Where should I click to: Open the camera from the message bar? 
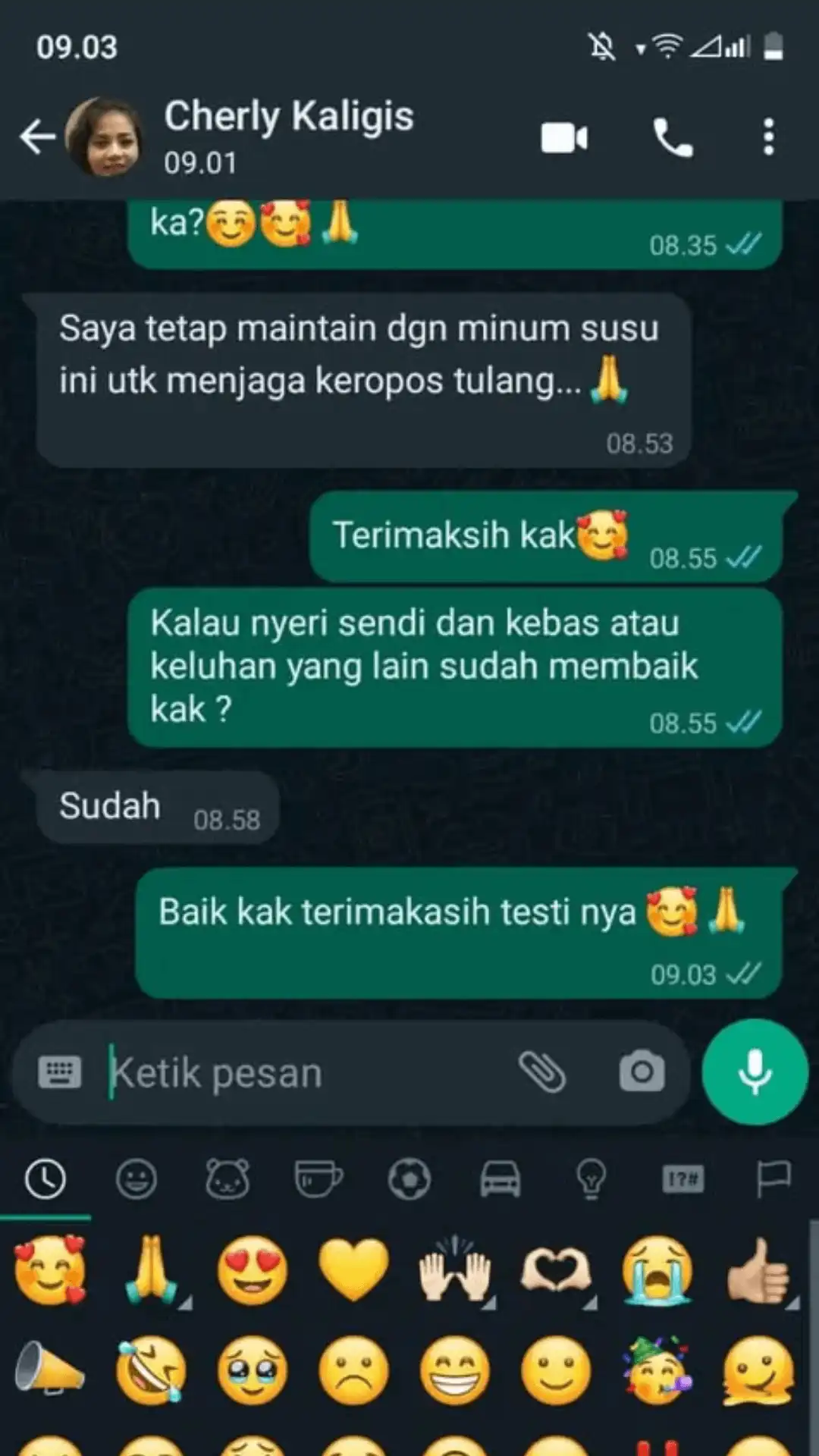(x=642, y=1072)
